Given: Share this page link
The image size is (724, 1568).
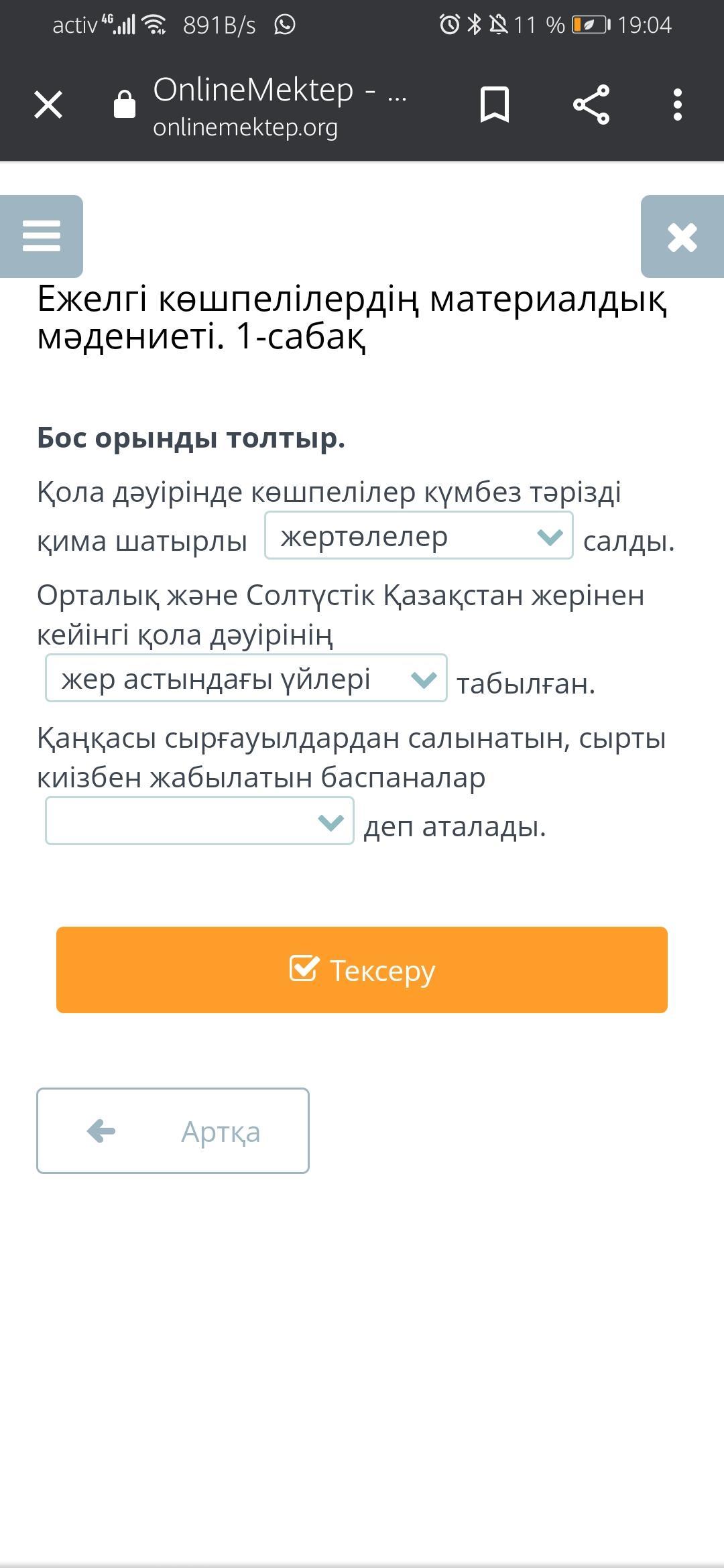Looking at the screenshot, I should tap(591, 105).
